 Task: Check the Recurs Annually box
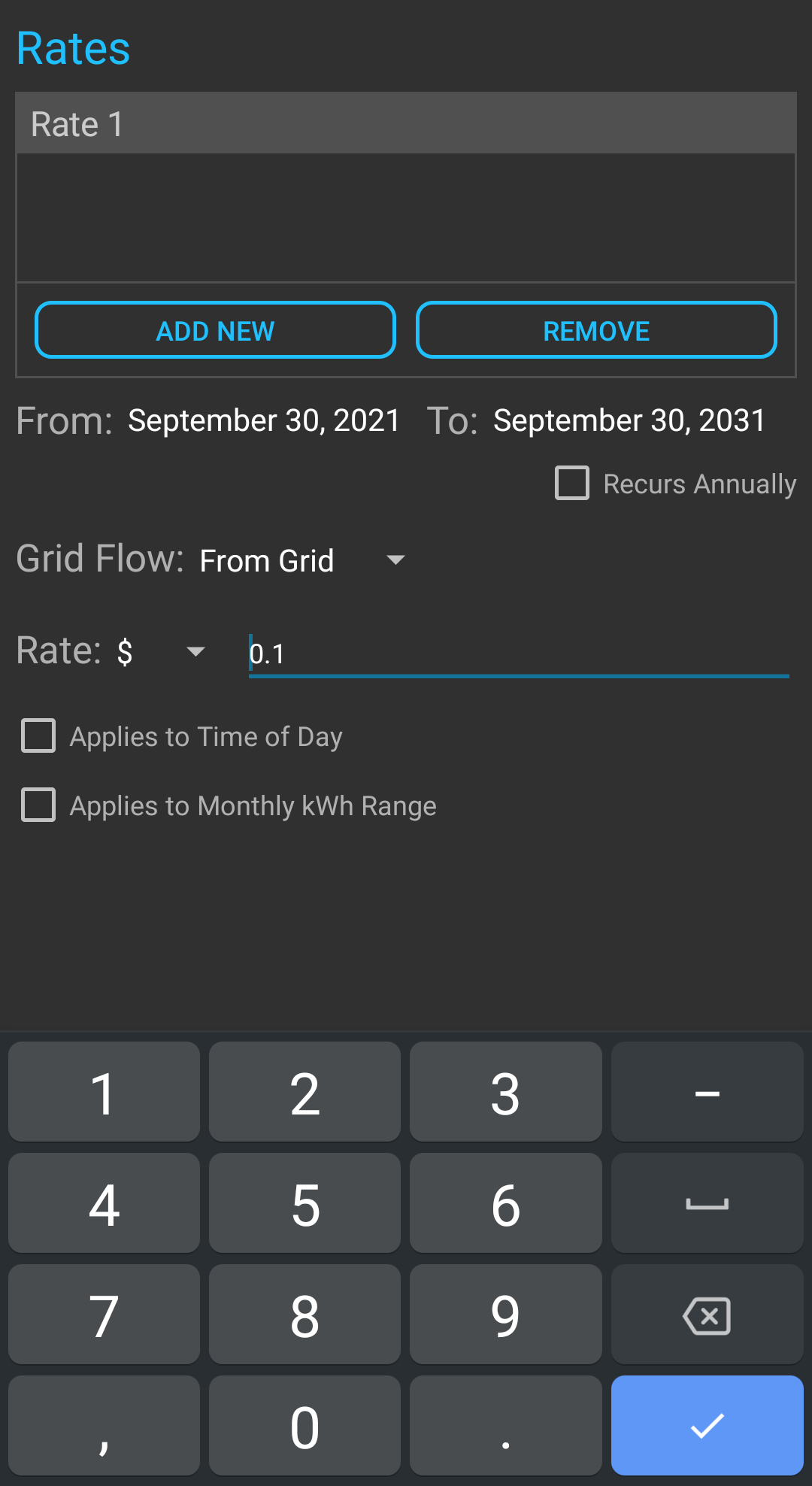(x=572, y=483)
